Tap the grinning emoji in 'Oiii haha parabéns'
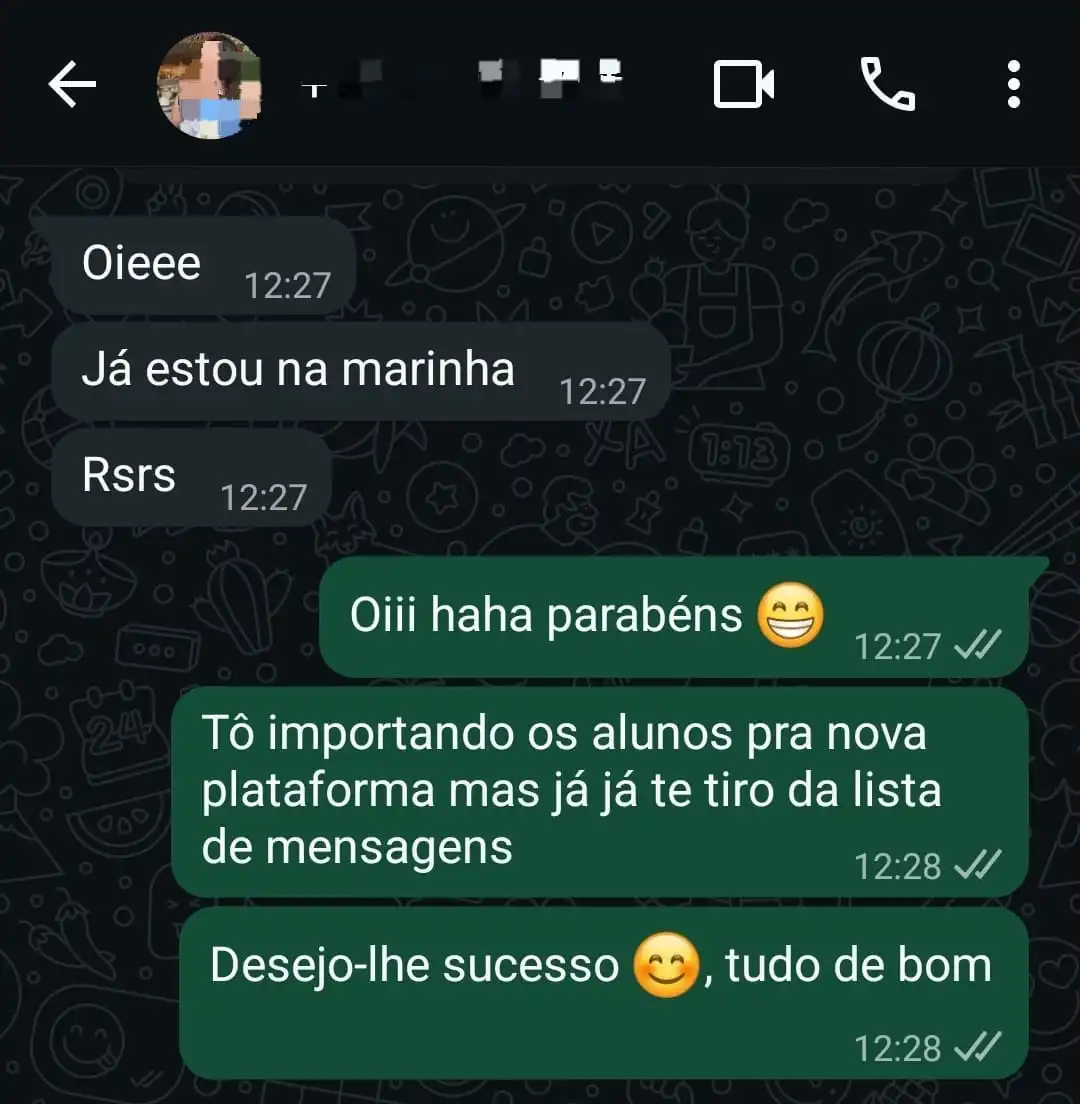Screen dimensions: 1080x1104 click(790, 616)
